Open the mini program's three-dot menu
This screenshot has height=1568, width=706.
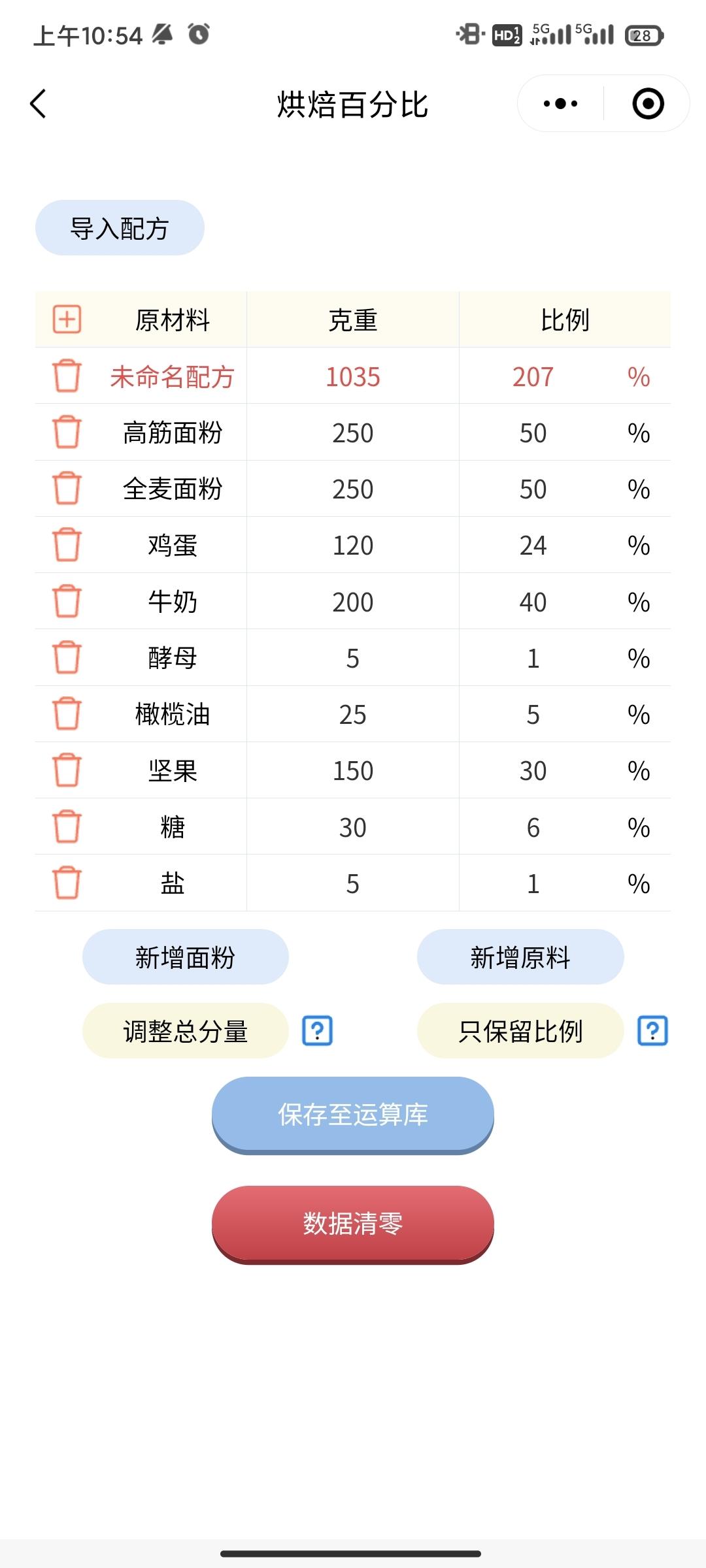560,104
